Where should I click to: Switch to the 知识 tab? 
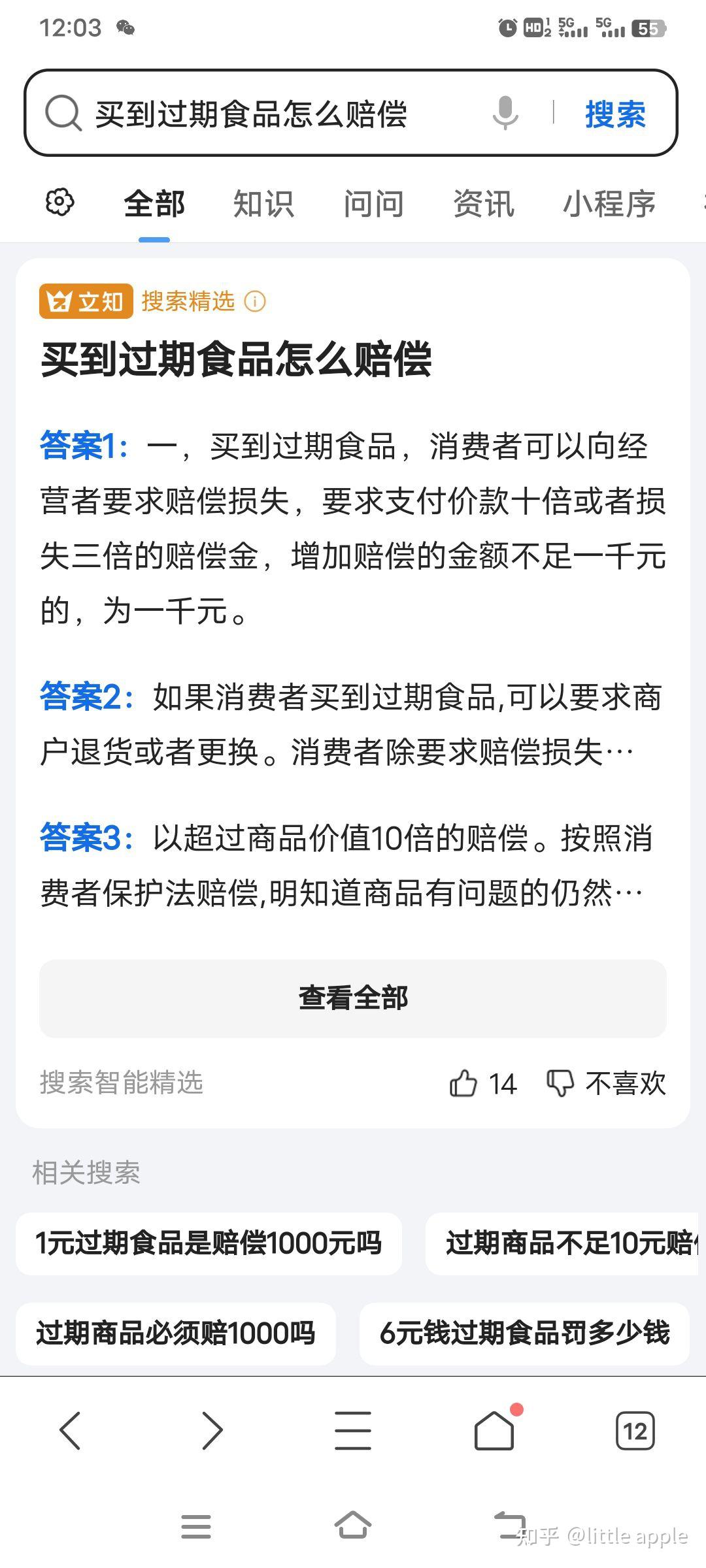pyautogui.click(x=263, y=204)
